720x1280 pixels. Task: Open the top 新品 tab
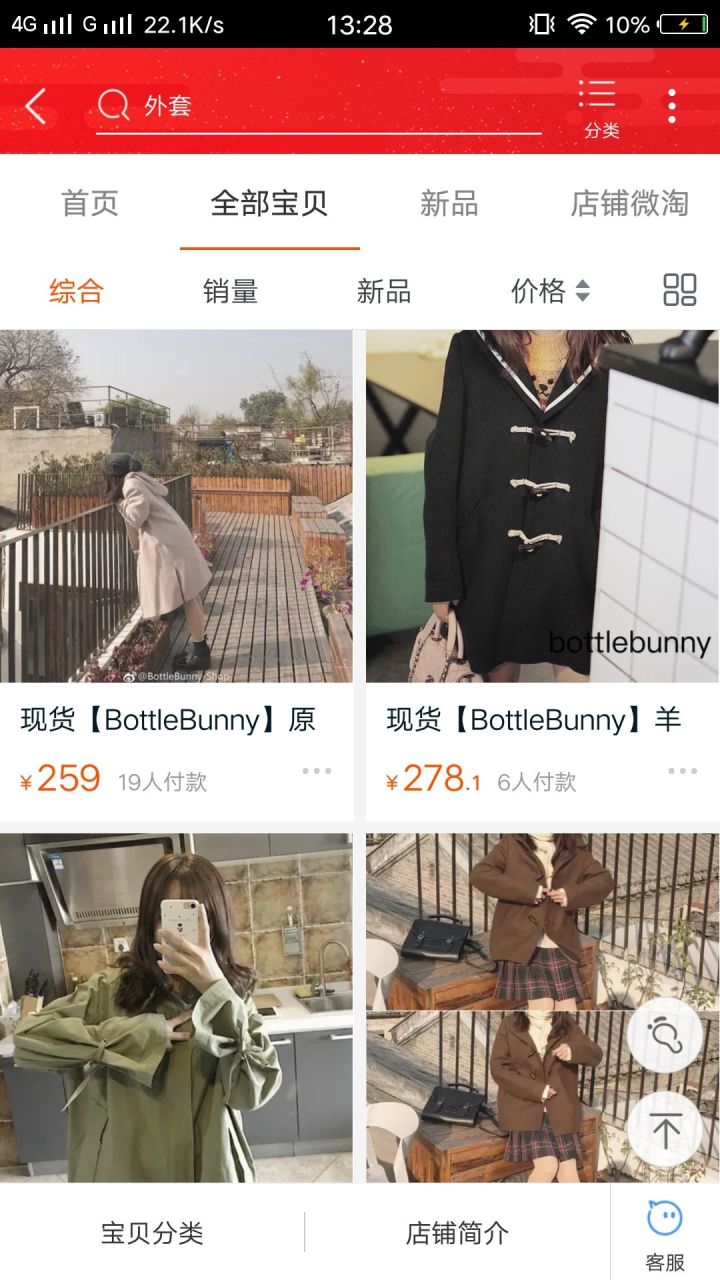(x=449, y=204)
